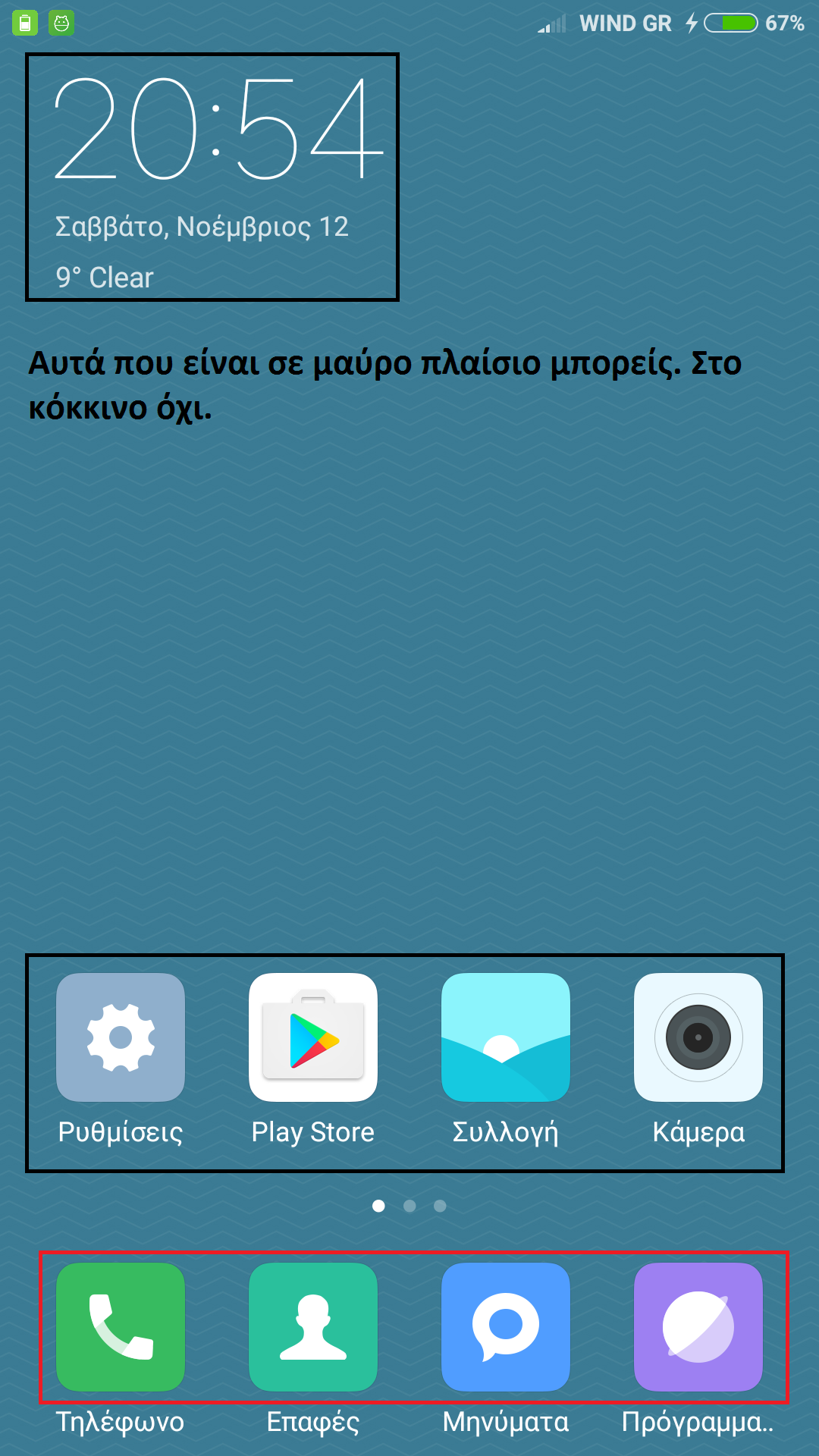Open the Ρυθμίσεις settings app

click(x=121, y=1037)
